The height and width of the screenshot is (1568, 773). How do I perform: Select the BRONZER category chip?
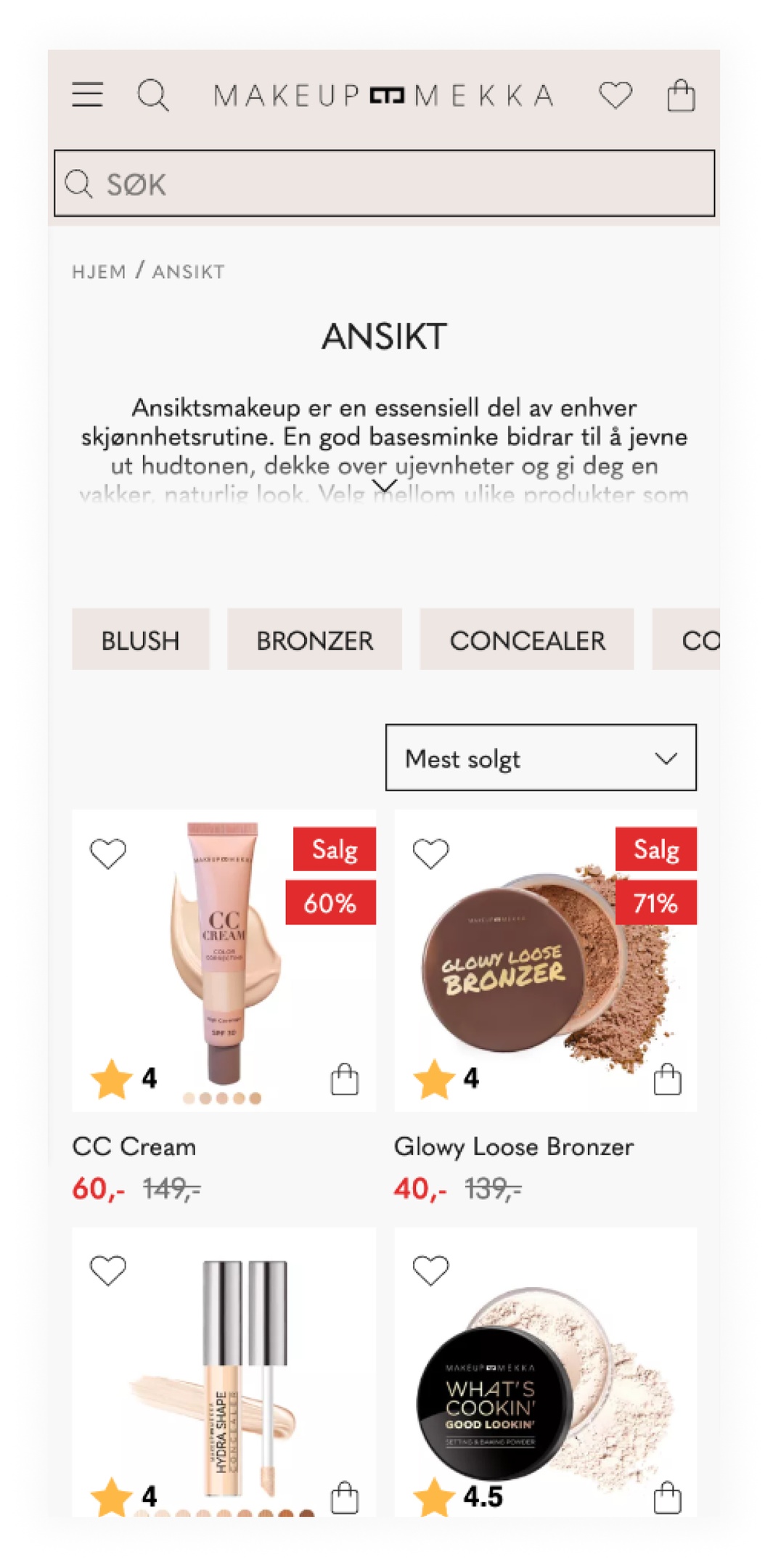(314, 640)
